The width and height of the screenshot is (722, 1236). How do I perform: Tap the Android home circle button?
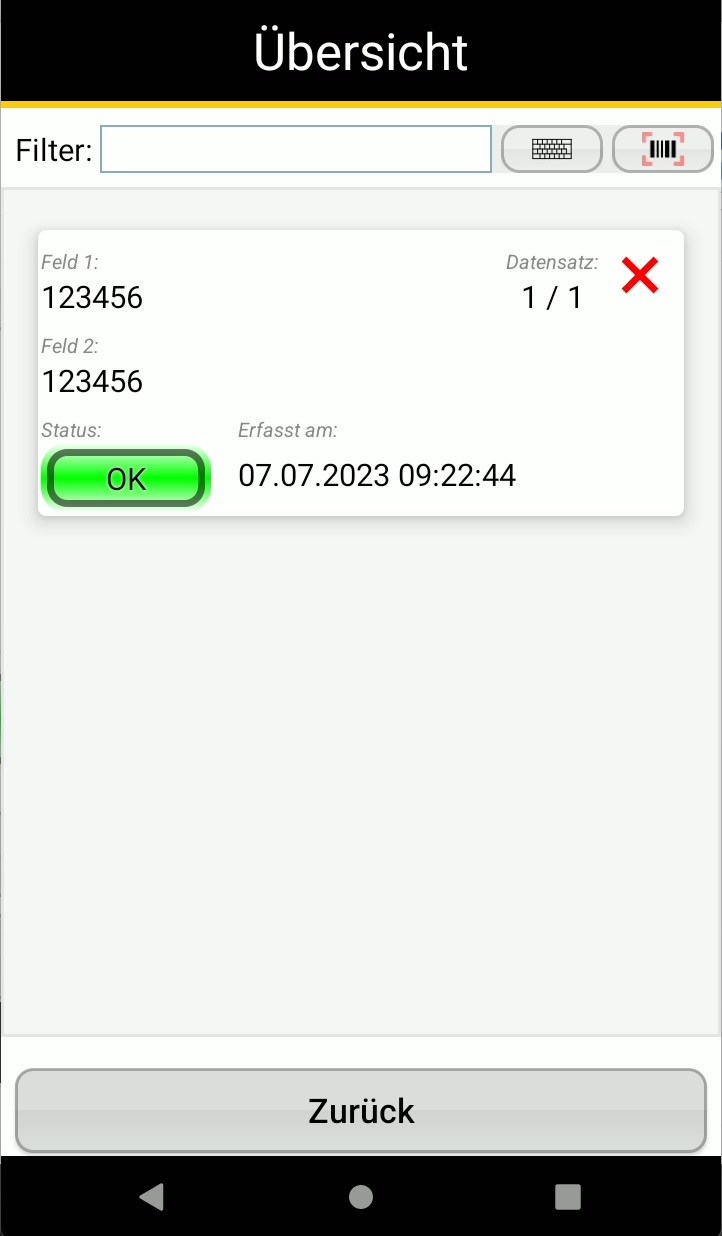(361, 1196)
